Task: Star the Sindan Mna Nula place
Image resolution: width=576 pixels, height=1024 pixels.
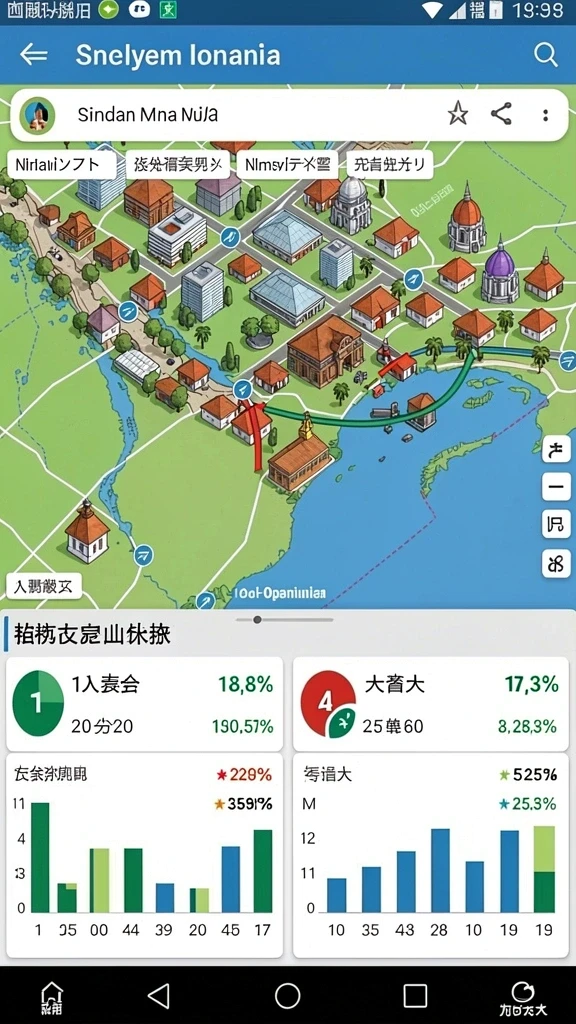Action: (x=458, y=115)
